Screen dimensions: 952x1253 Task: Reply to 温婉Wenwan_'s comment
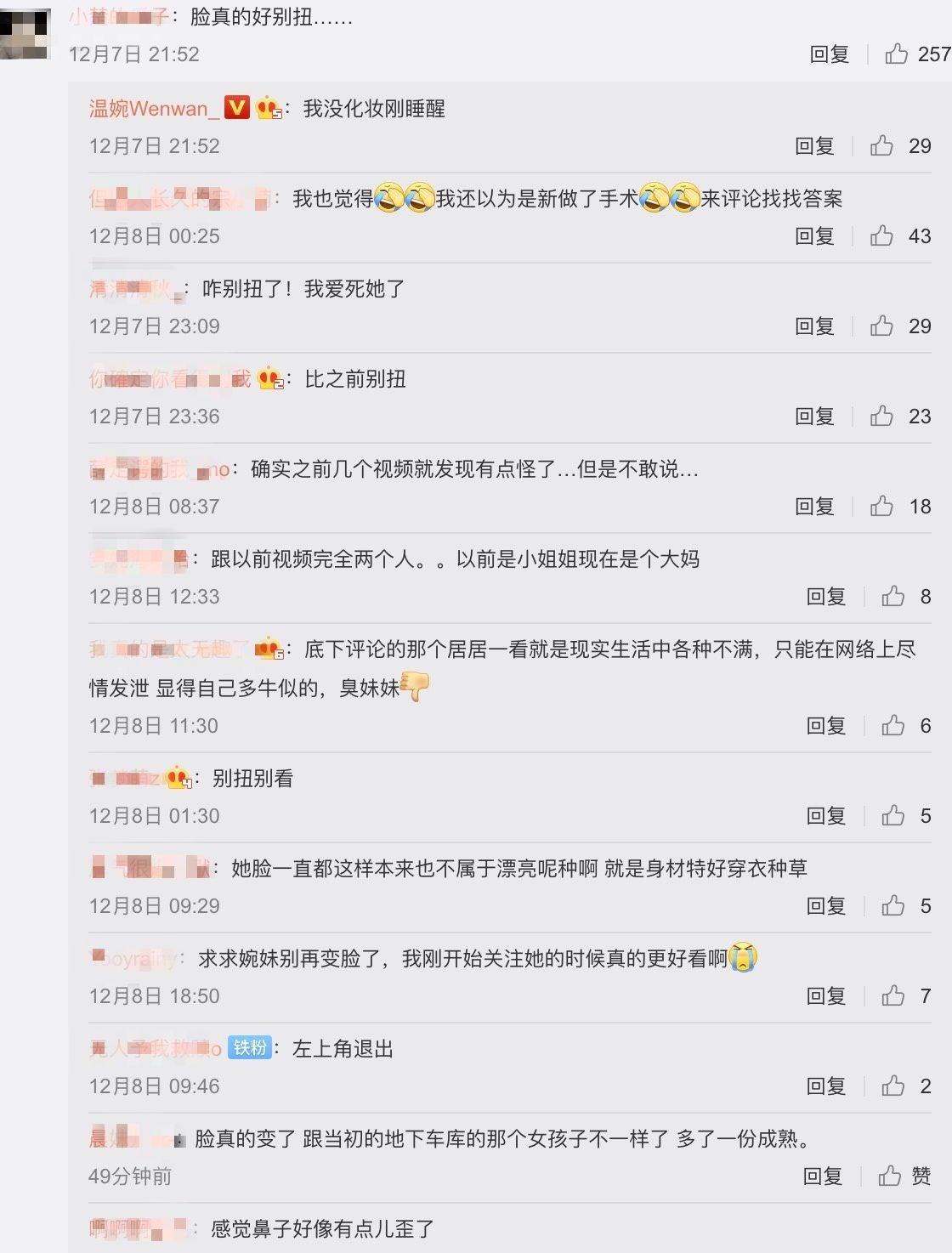[814, 146]
